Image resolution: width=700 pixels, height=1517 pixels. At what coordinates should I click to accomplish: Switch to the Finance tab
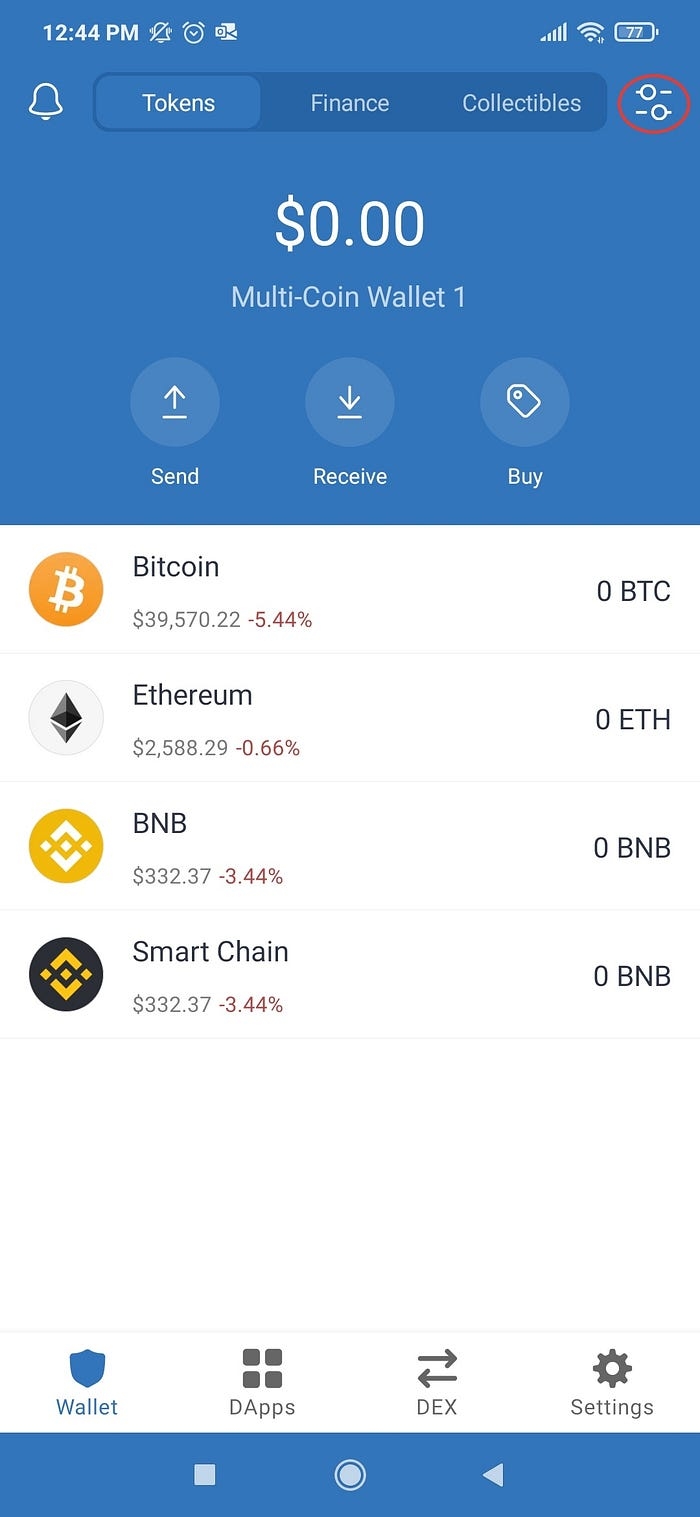[349, 103]
